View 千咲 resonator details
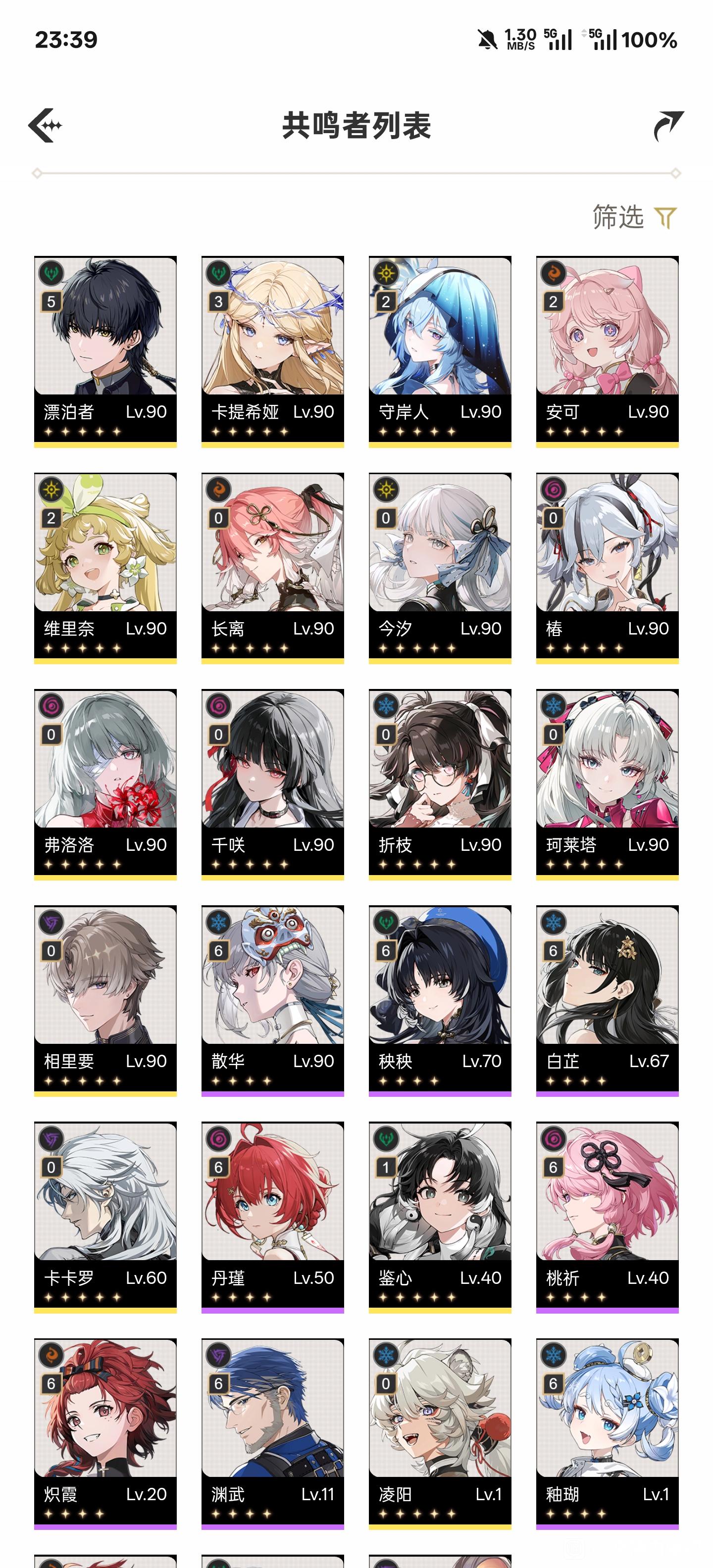Screen dimensions: 713x1568 (272, 784)
